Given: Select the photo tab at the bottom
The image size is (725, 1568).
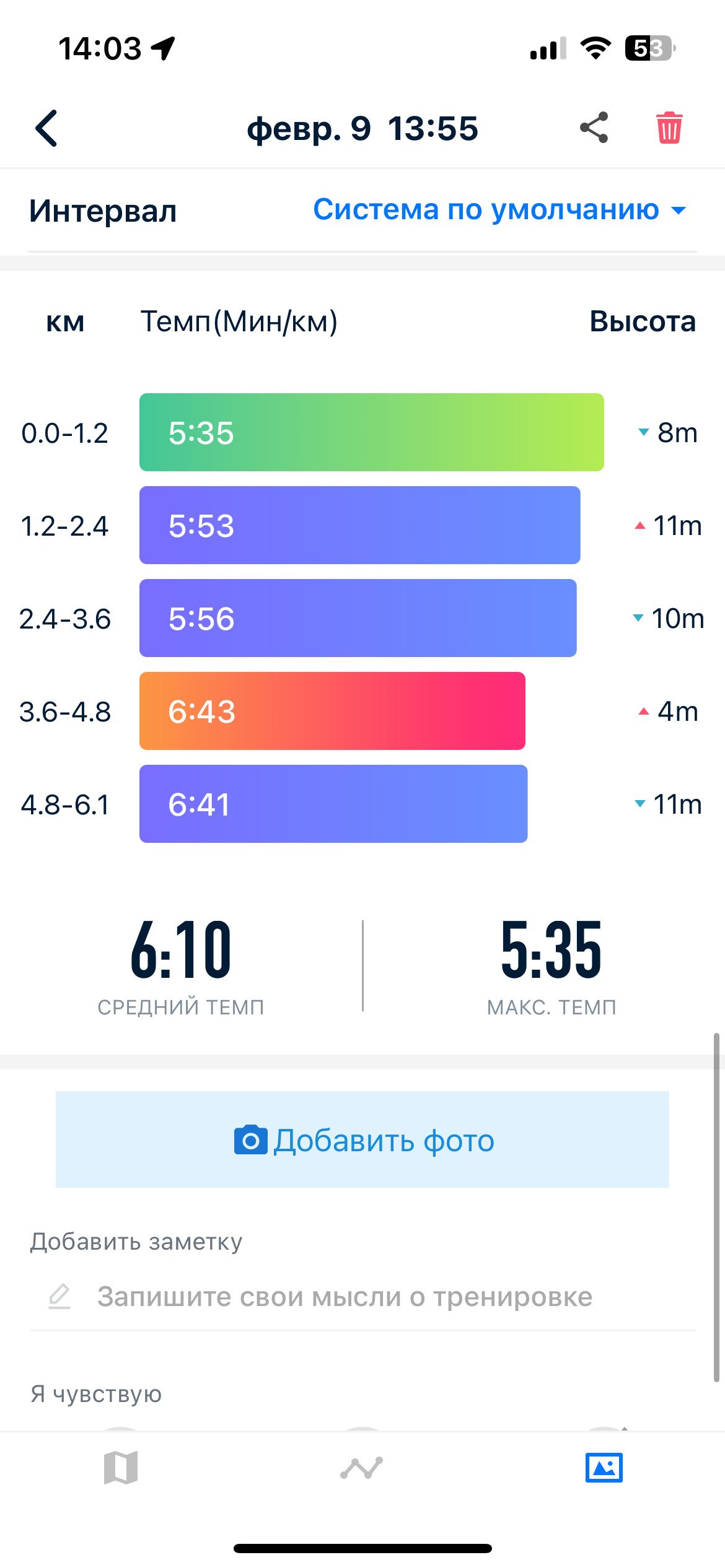Looking at the screenshot, I should (604, 1467).
